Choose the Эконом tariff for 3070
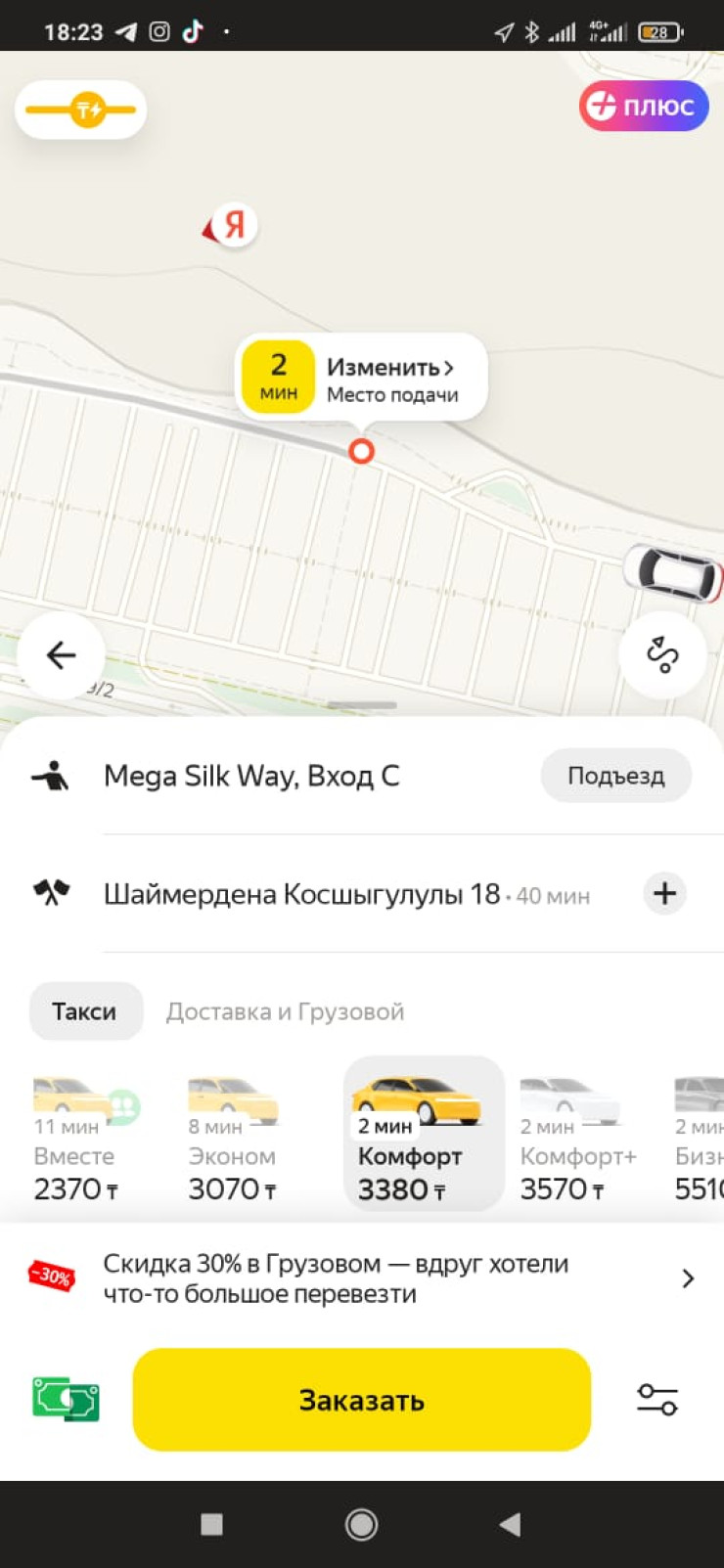Viewport: 724px width, 1568px height. pyautogui.click(x=232, y=1140)
